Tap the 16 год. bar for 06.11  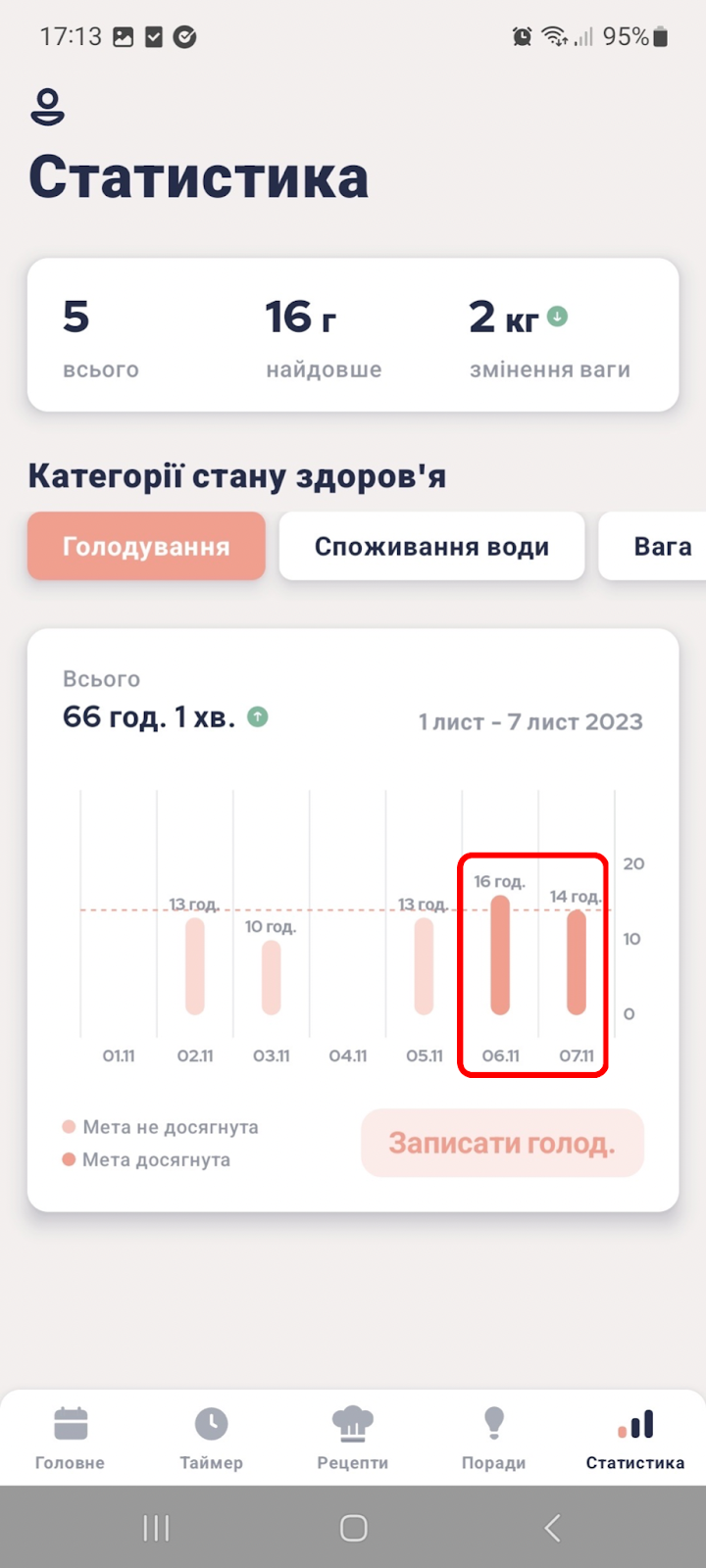pos(500,955)
